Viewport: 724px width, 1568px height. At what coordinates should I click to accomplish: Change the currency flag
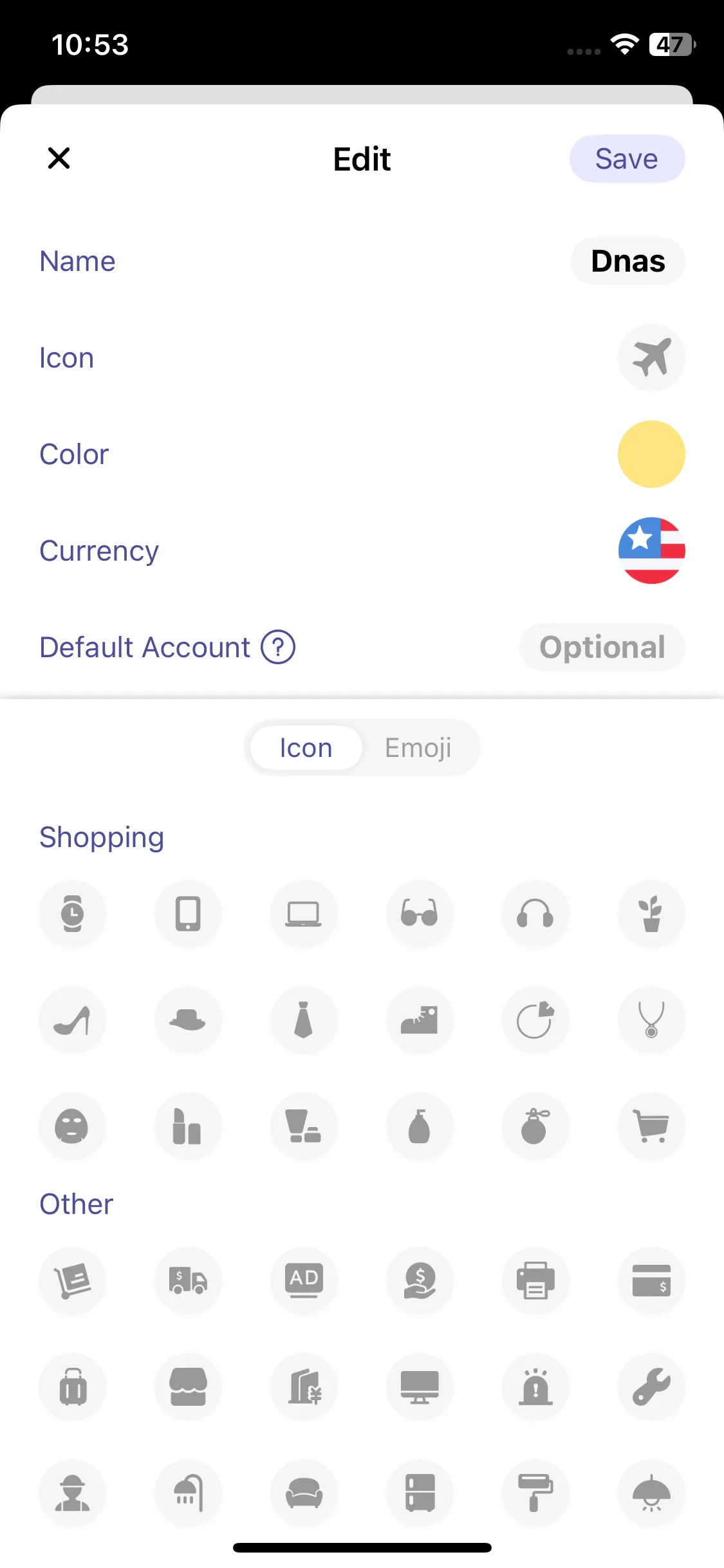coord(651,551)
